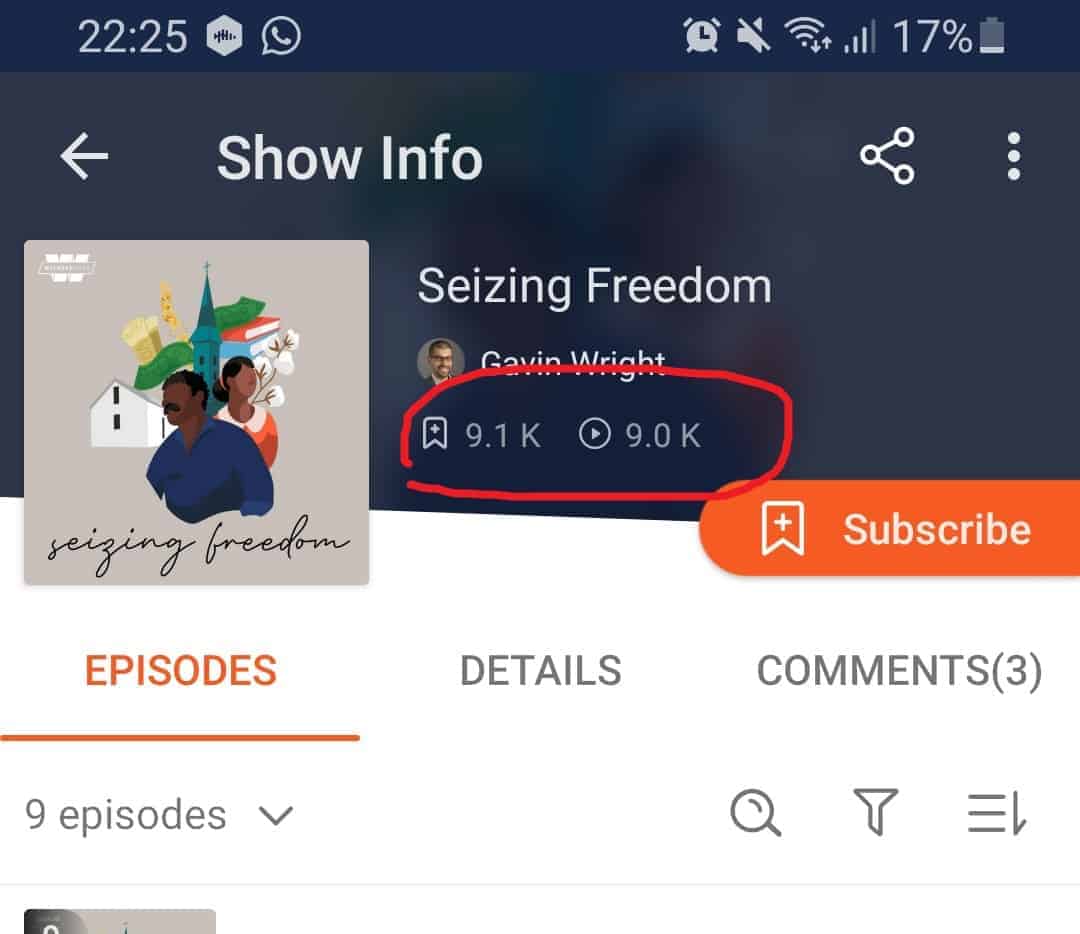Select the Episodes tab
The height and width of the screenshot is (934, 1080).
click(x=180, y=671)
